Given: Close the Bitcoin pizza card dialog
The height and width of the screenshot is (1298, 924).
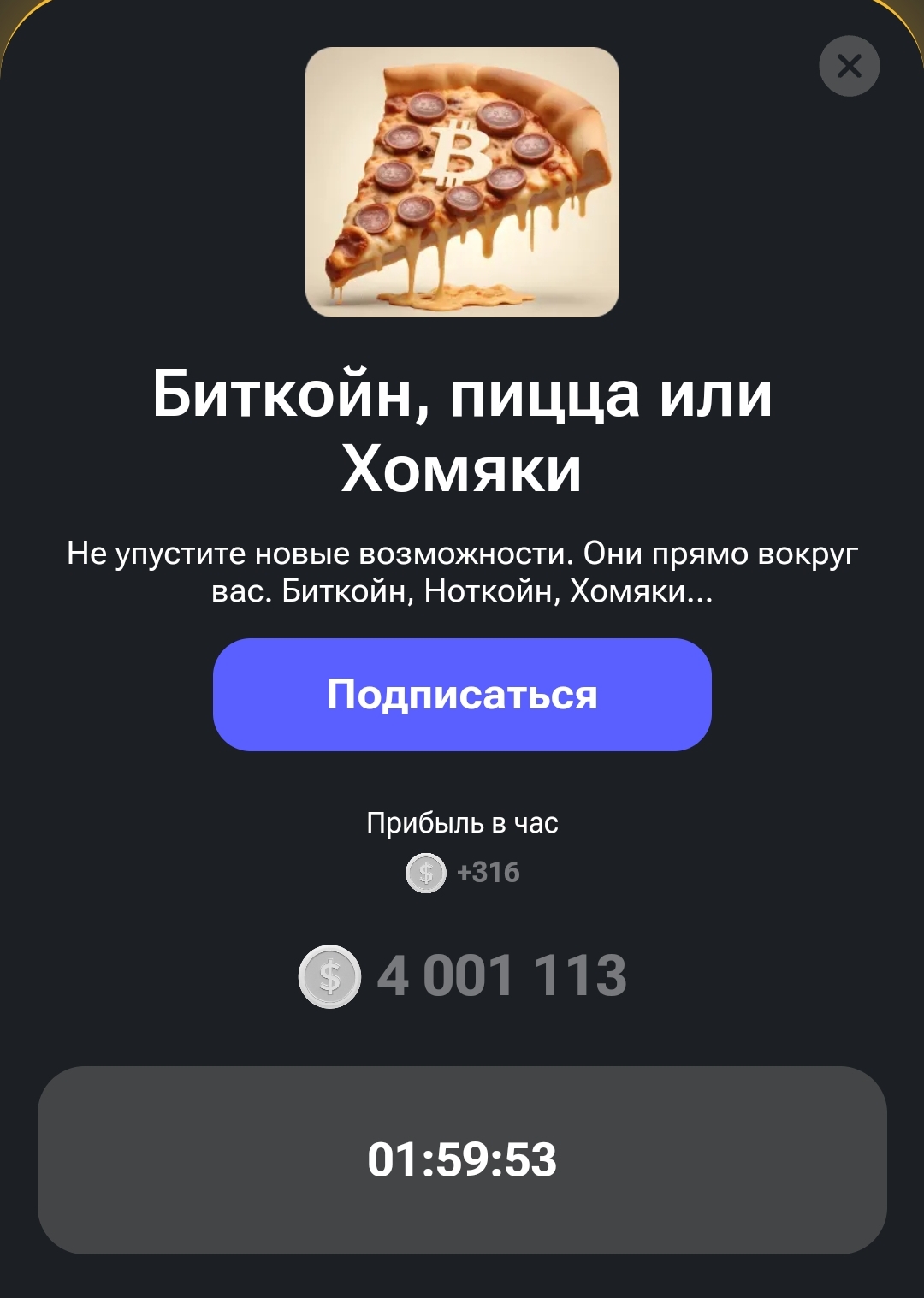Looking at the screenshot, I should pos(849,66).
